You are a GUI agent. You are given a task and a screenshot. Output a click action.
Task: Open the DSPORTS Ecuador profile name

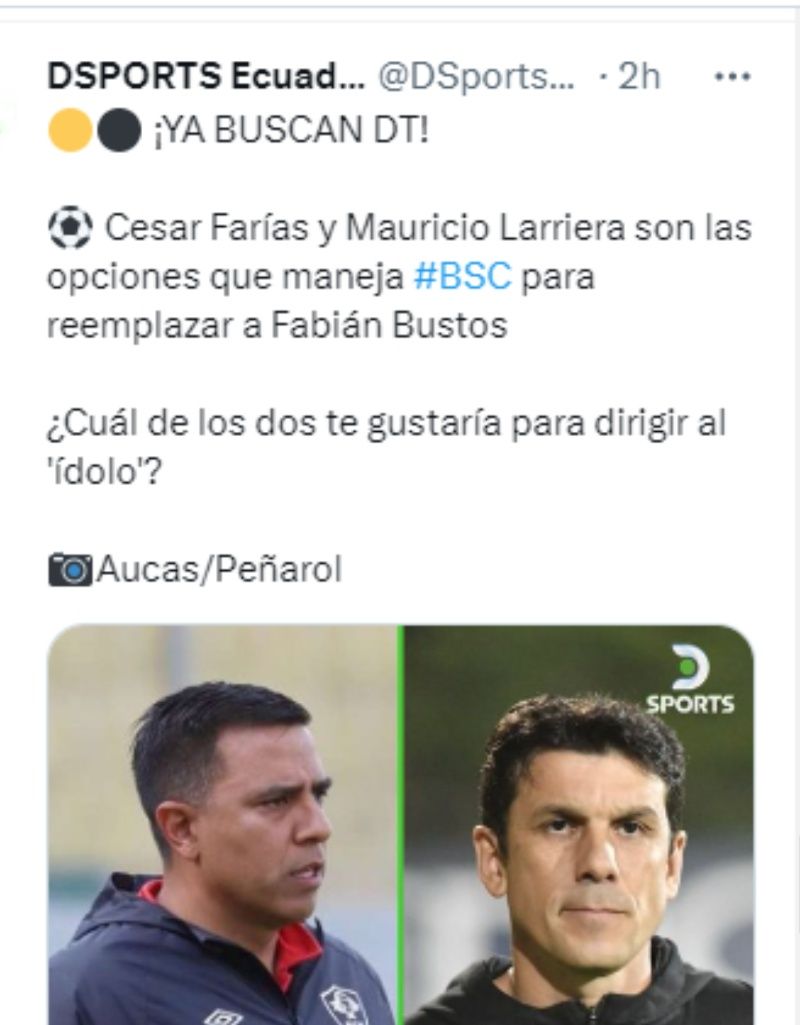click(x=205, y=77)
